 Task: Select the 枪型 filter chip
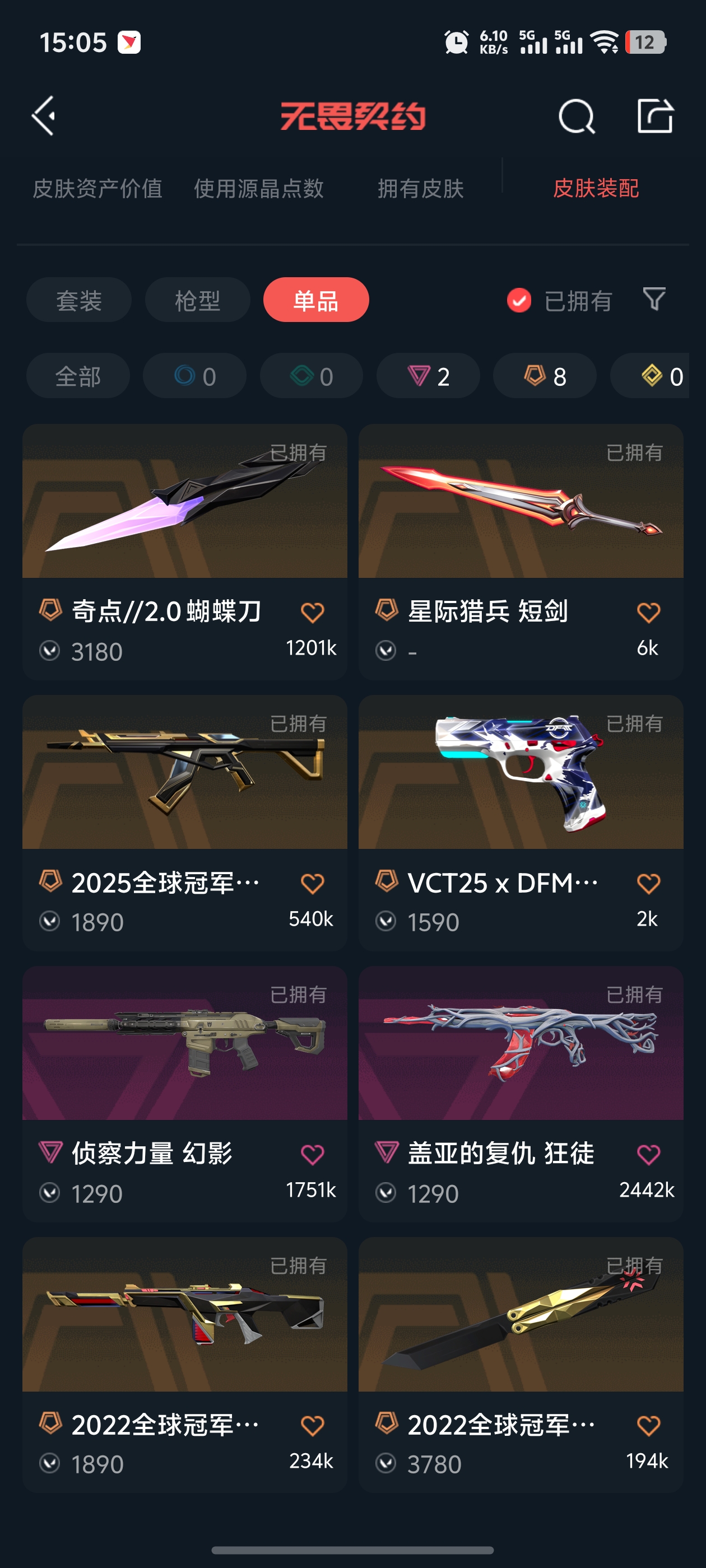coord(197,300)
